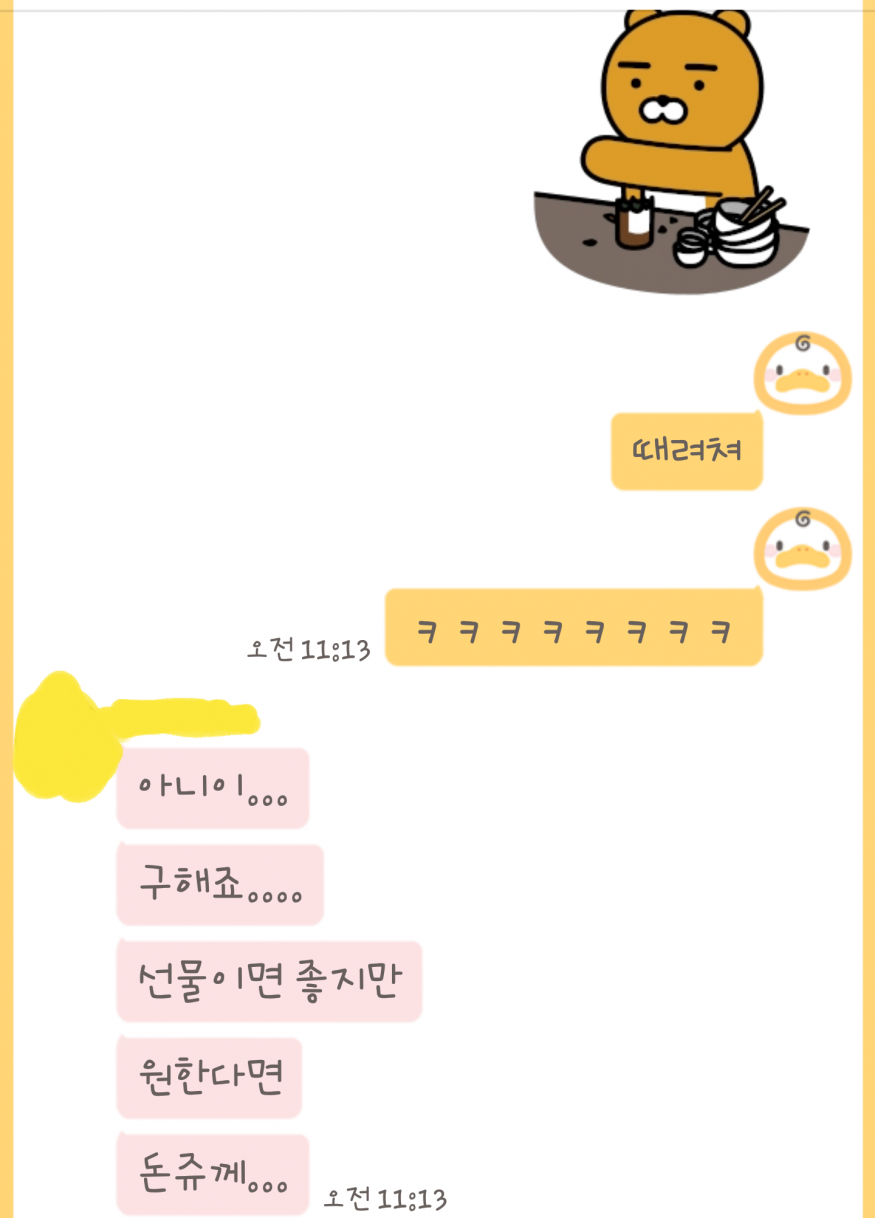Open duck profile picture above ㅋㅋㅋ message
Screen dimensions: 875x1218
[802, 549]
